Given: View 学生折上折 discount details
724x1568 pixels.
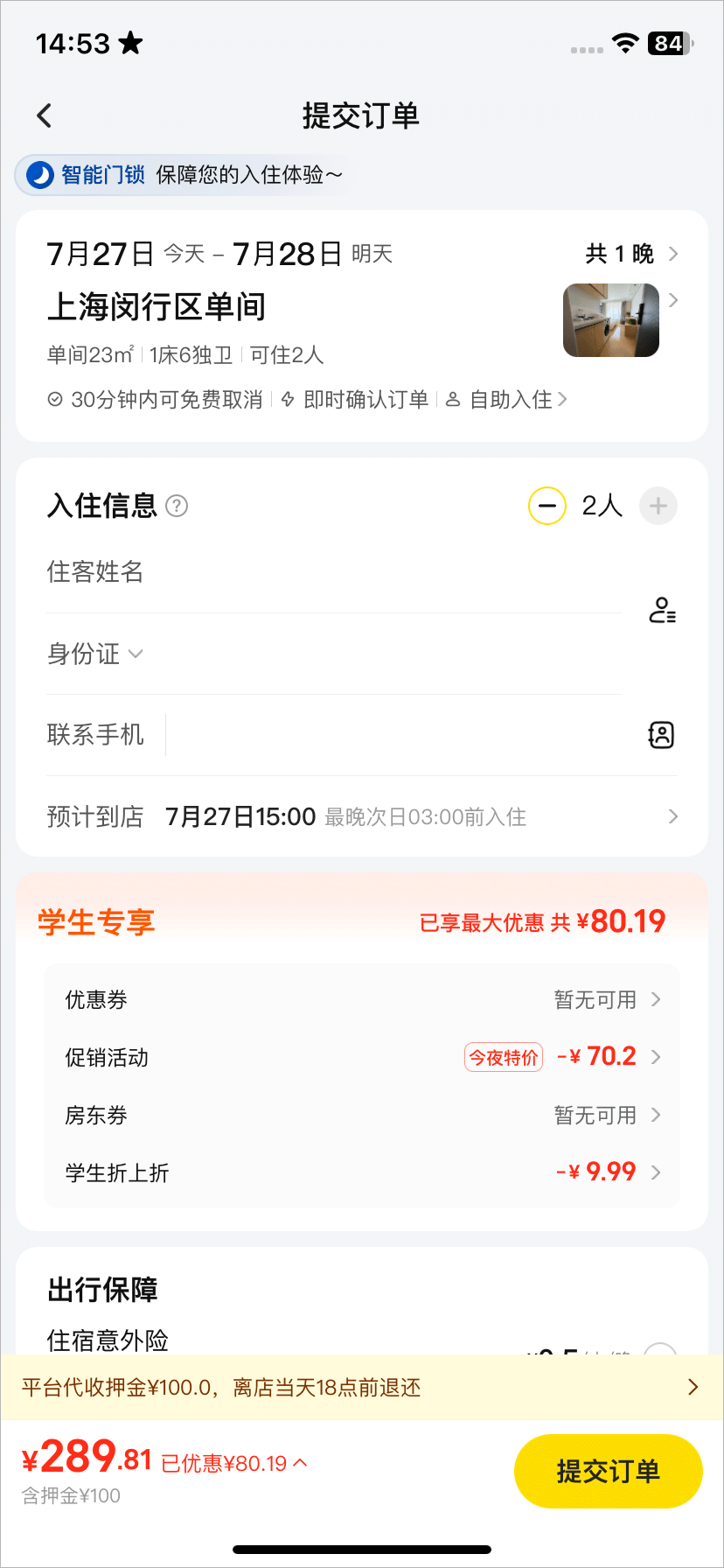Looking at the screenshot, I should click(x=362, y=1172).
